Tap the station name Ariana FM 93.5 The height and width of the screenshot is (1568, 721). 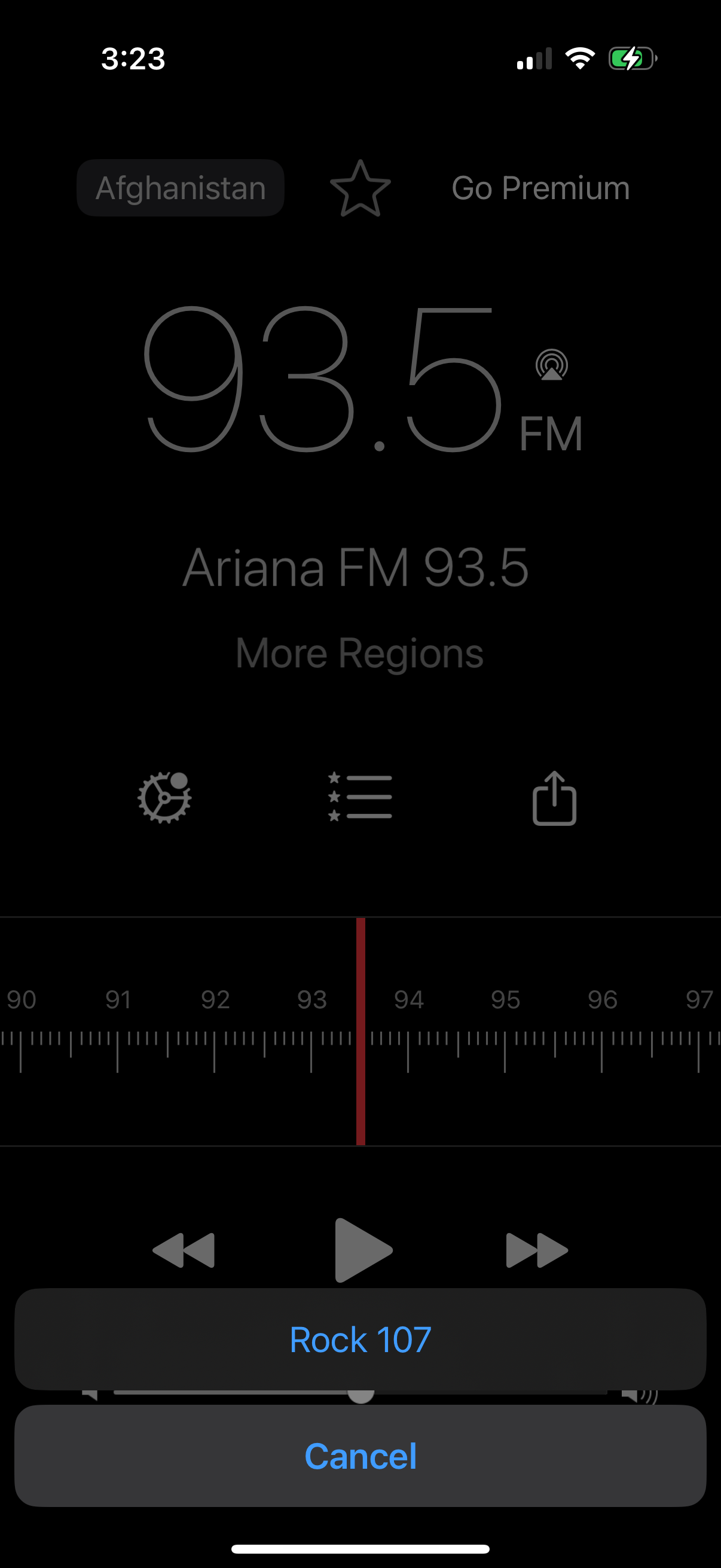coord(356,568)
